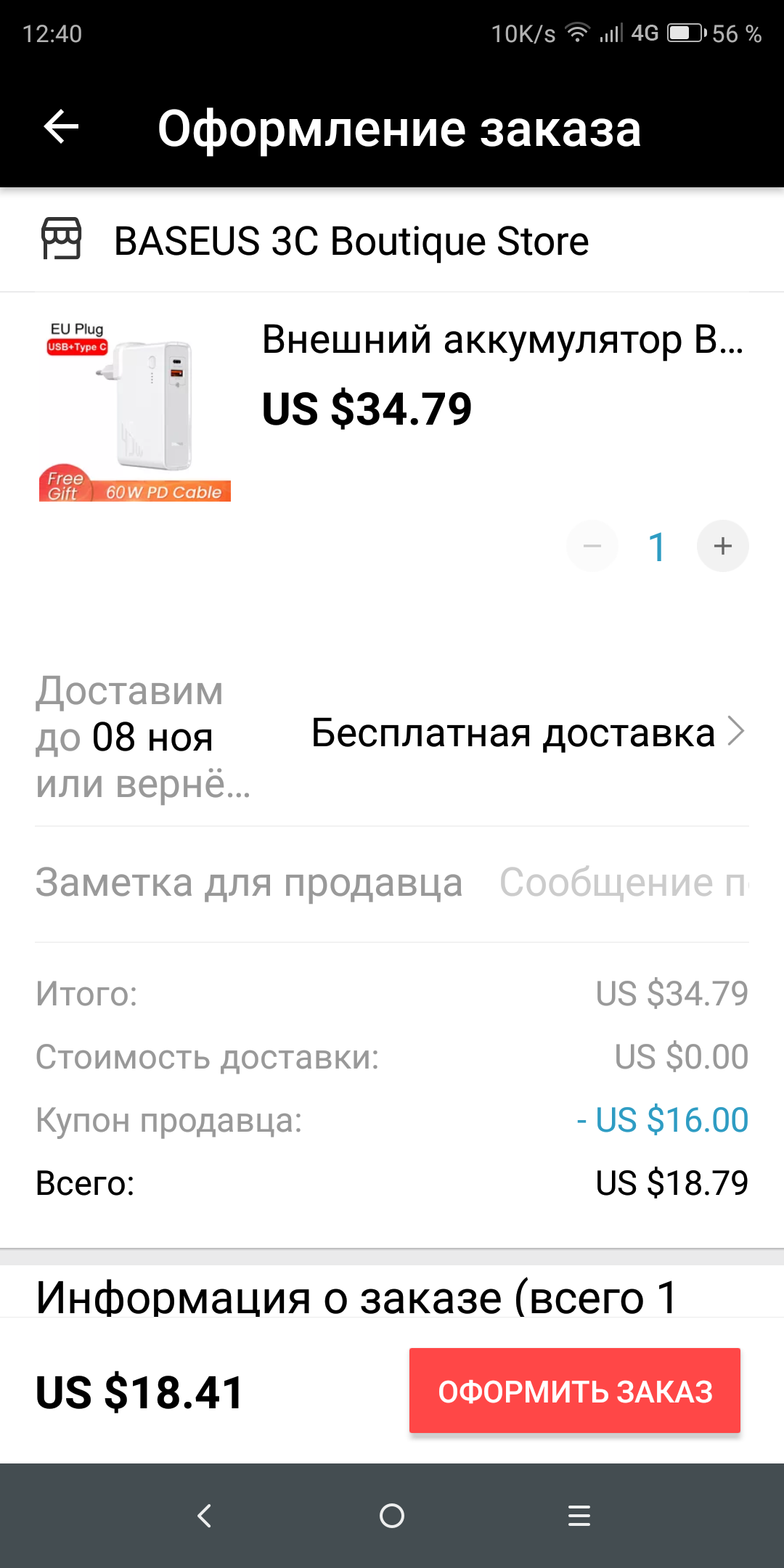The height and width of the screenshot is (1568, 784).
Task: Open BASEUS 3C Boutique Store
Action: coord(351,241)
